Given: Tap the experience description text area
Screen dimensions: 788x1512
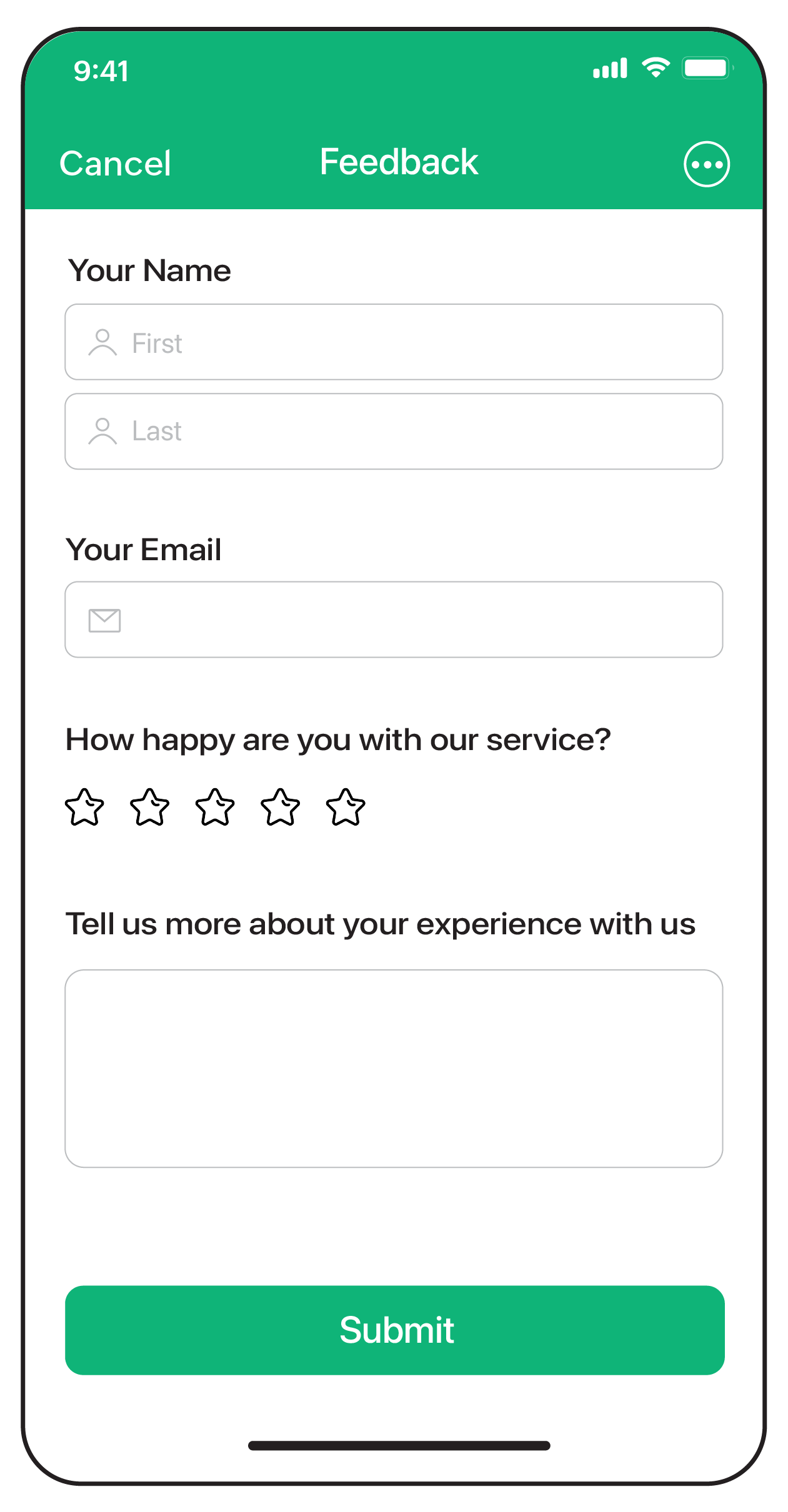Looking at the screenshot, I should tap(394, 1068).
